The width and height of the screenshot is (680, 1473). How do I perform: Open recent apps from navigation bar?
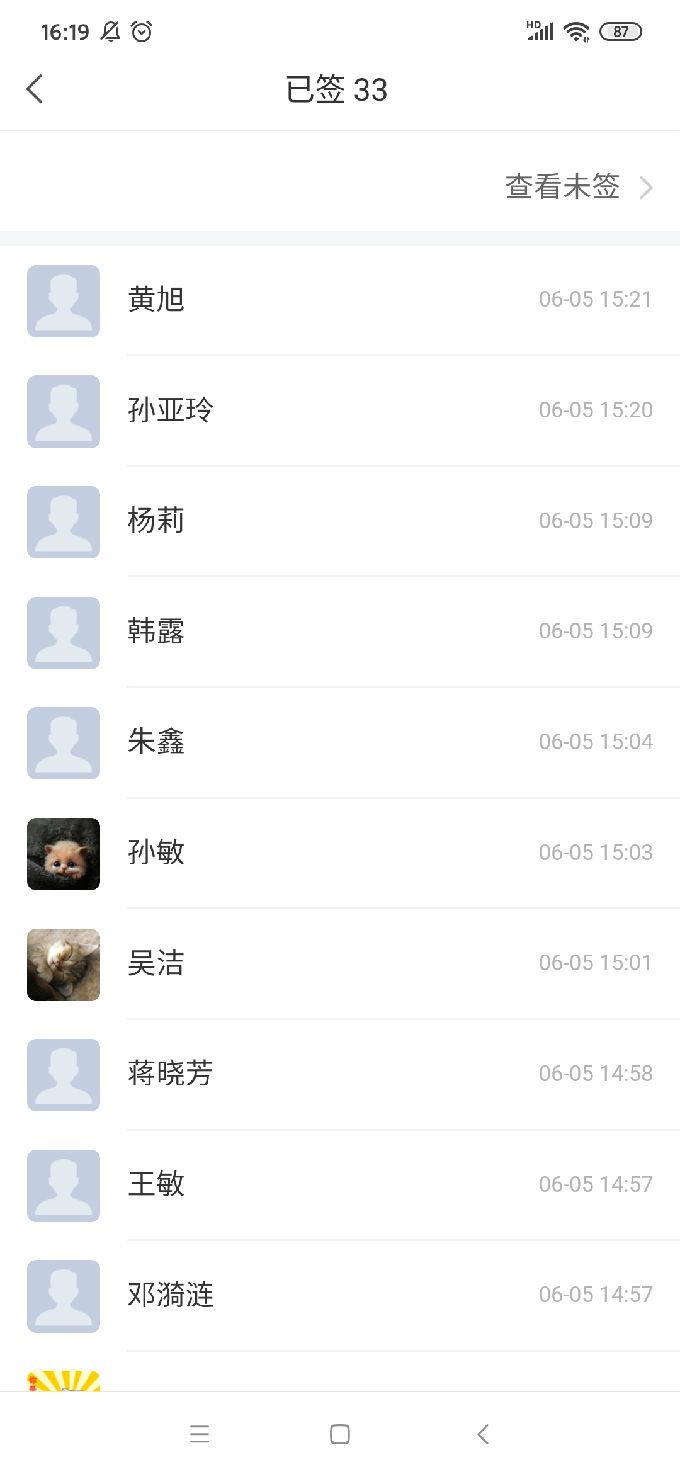[x=200, y=1435]
